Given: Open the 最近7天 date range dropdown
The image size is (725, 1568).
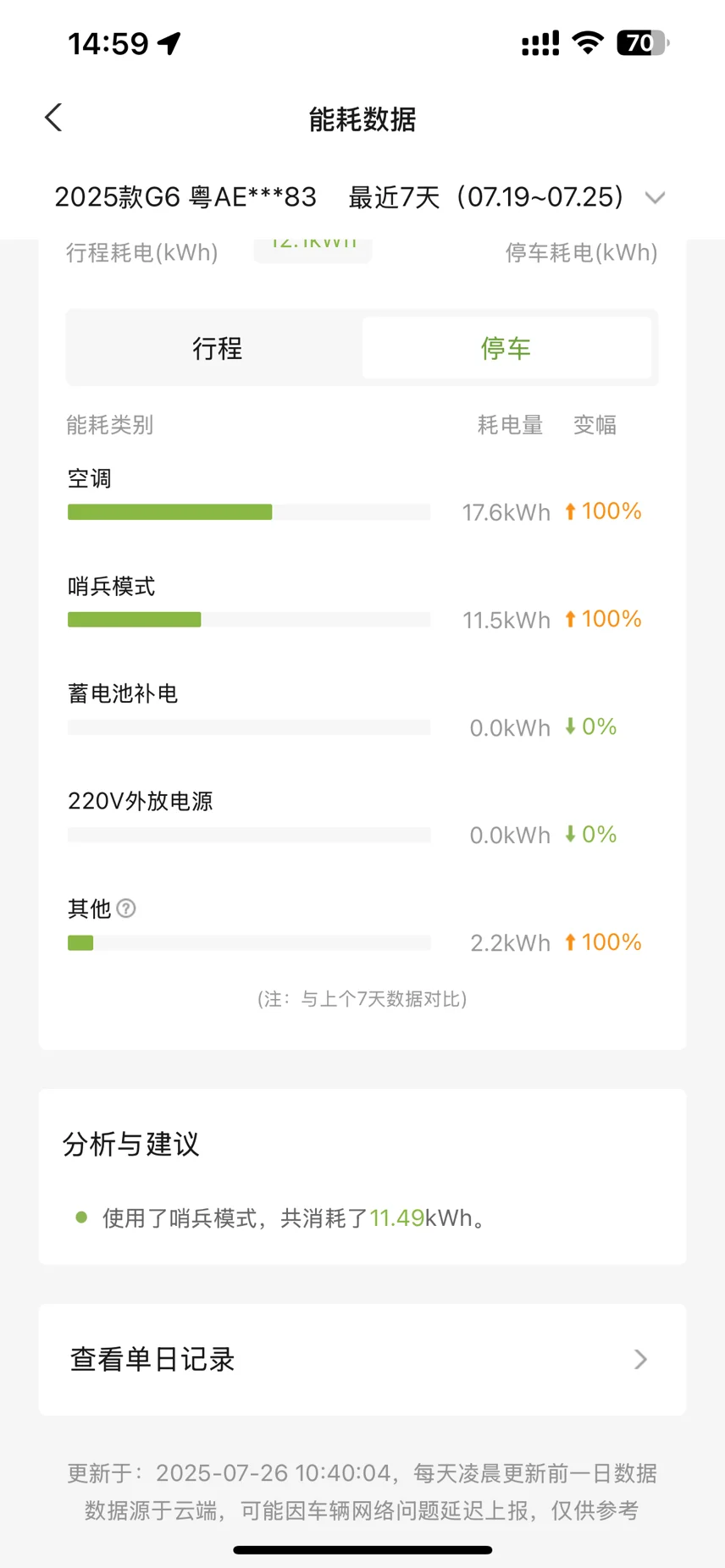Looking at the screenshot, I should (506, 197).
